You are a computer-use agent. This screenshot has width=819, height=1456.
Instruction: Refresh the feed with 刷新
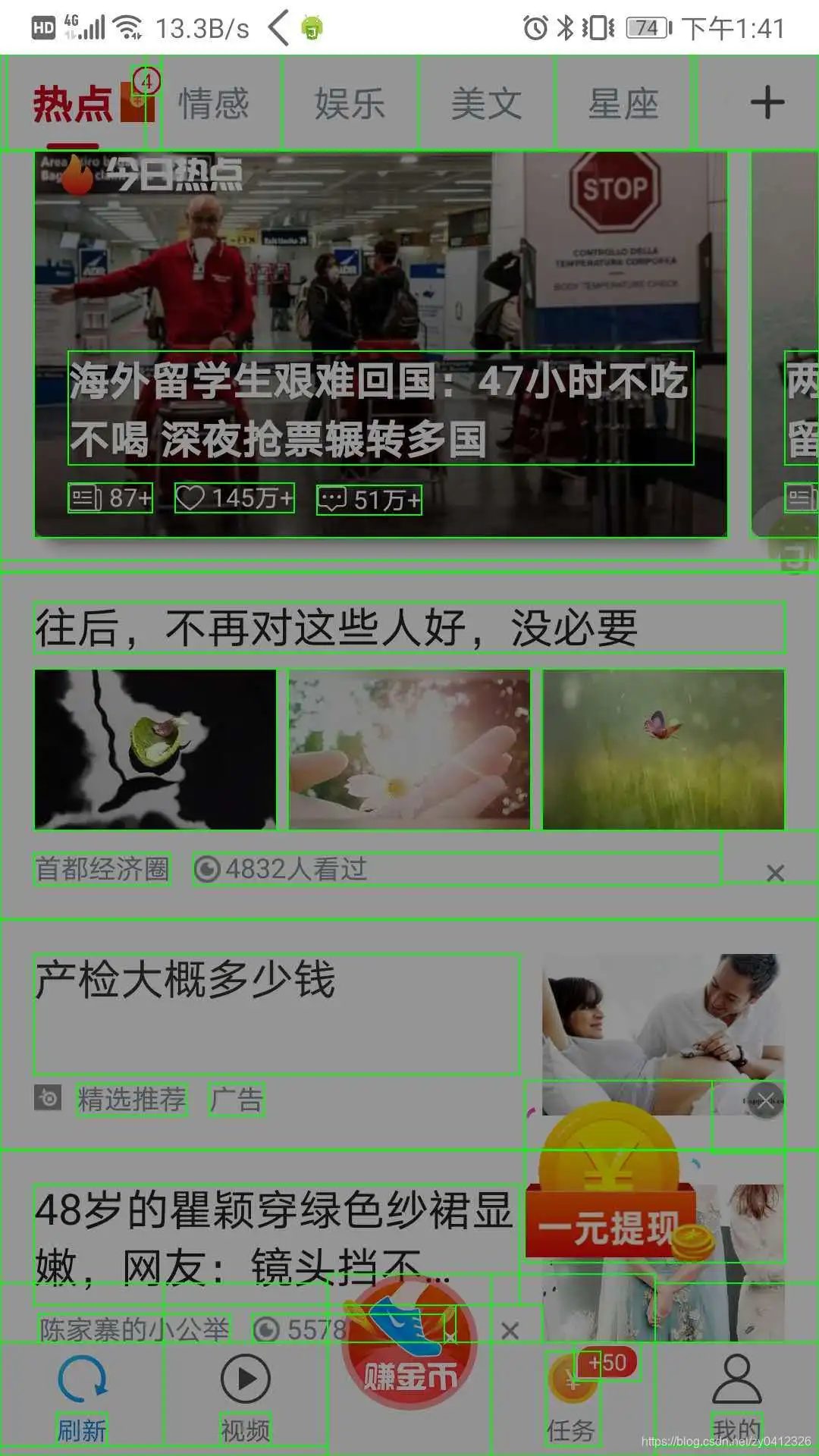pyautogui.click(x=82, y=1395)
